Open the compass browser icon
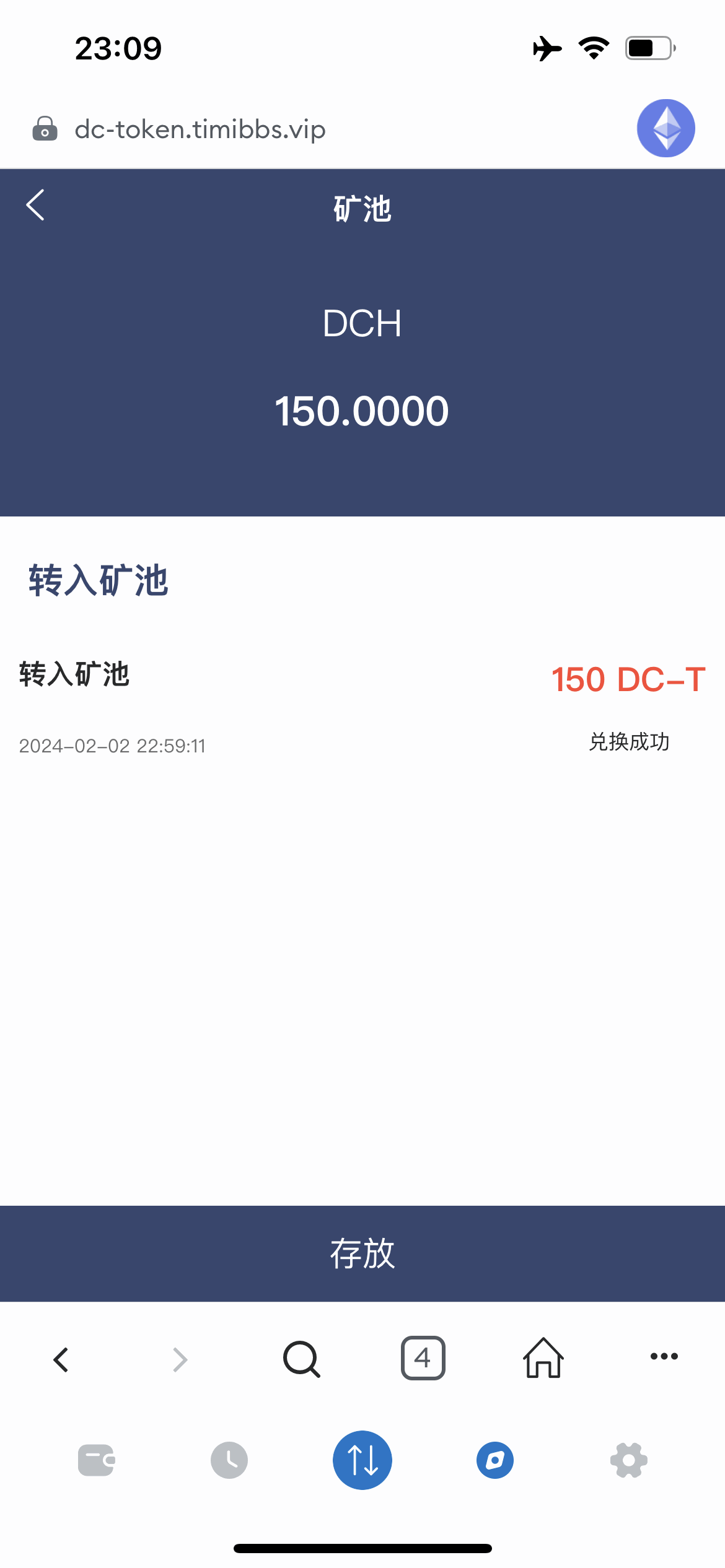The height and width of the screenshot is (1568, 725). click(x=495, y=1460)
